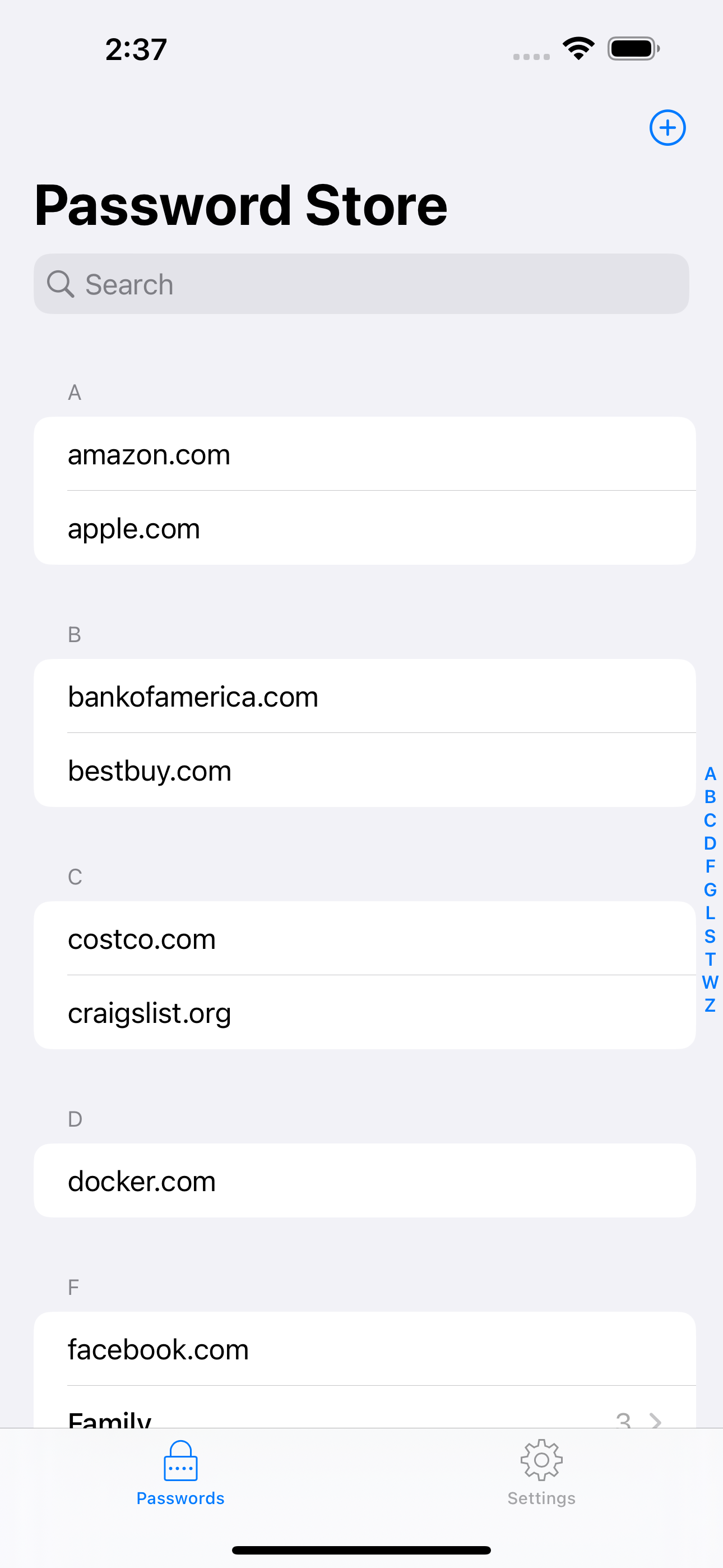Open the facebook.com entry
The width and height of the screenshot is (723, 1568).
(364, 1349)
